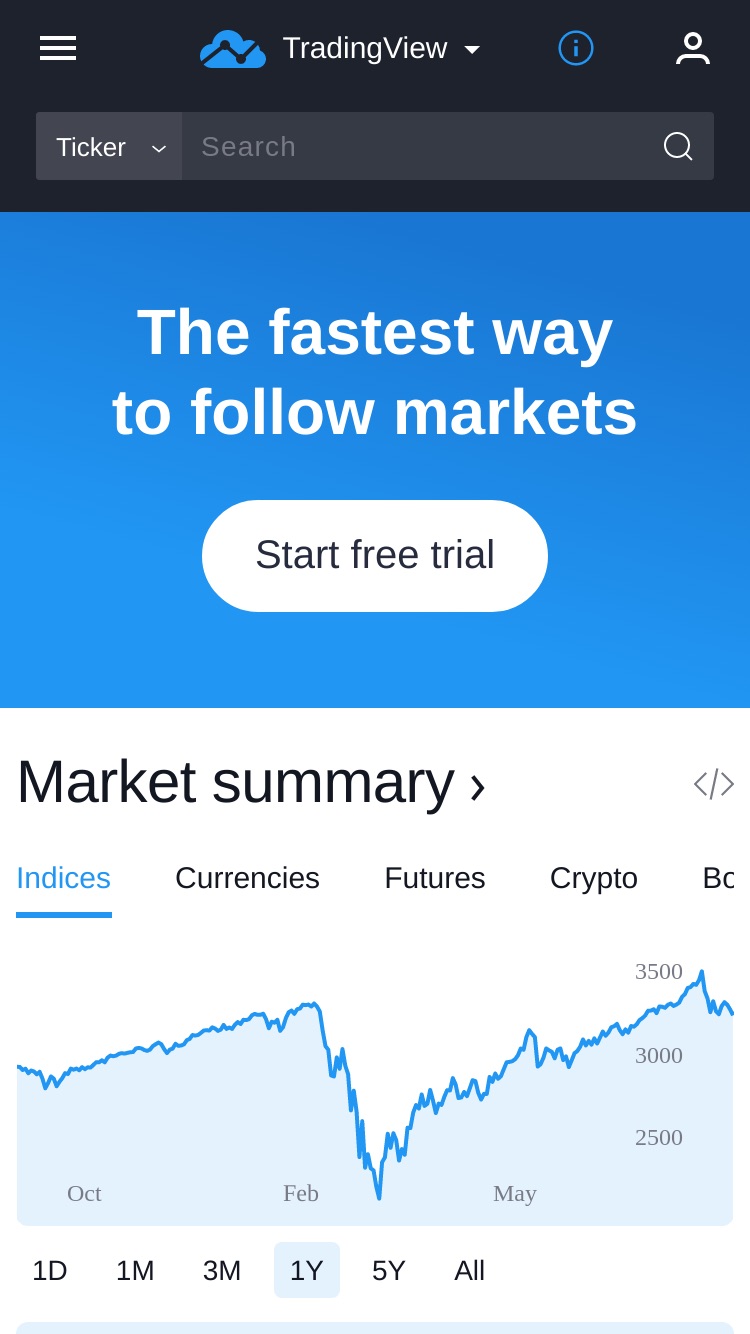Select the 1M time range
Viewport: 750px width, 1334px height.
point(135,1270)
